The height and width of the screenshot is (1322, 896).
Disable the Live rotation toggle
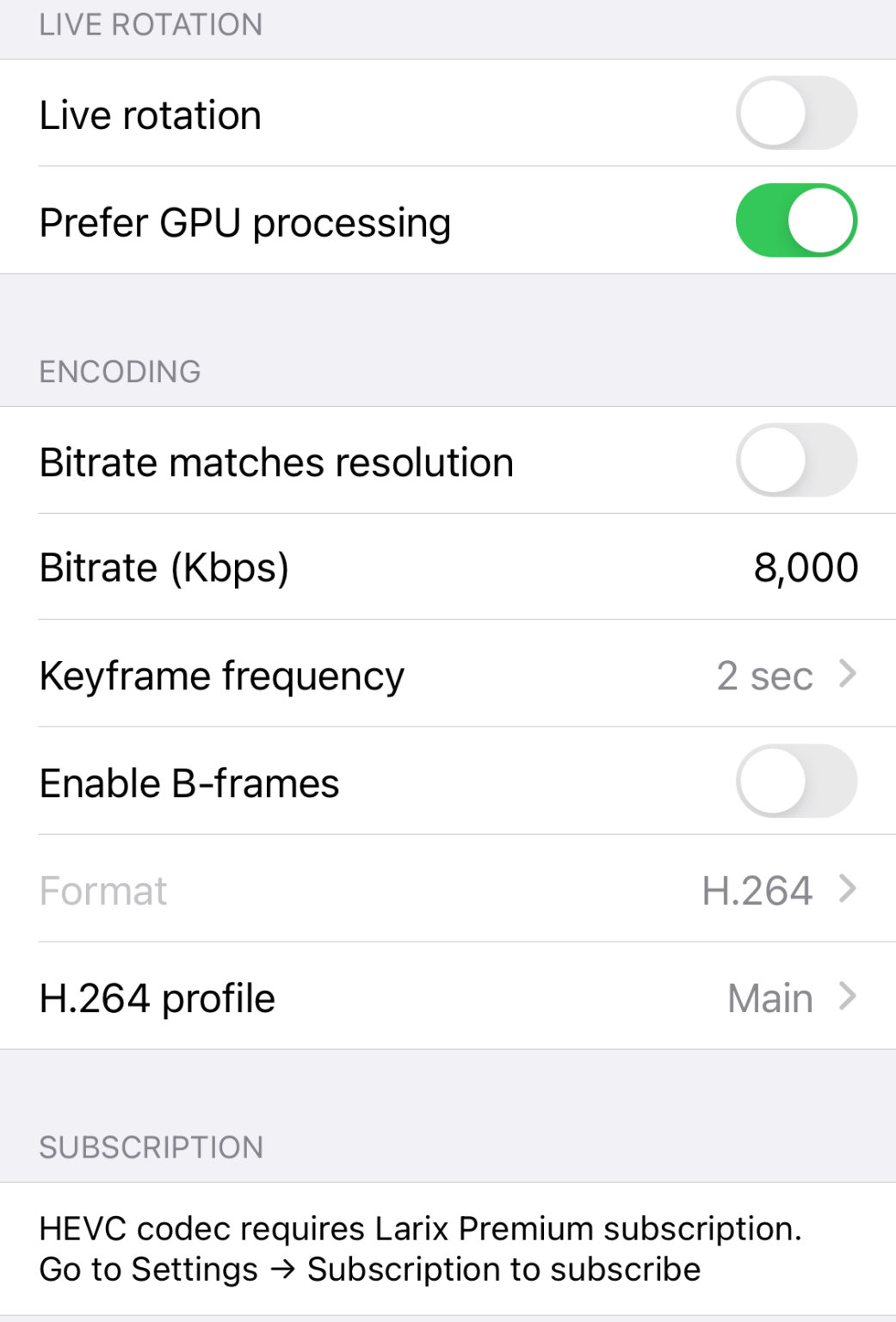796,114
